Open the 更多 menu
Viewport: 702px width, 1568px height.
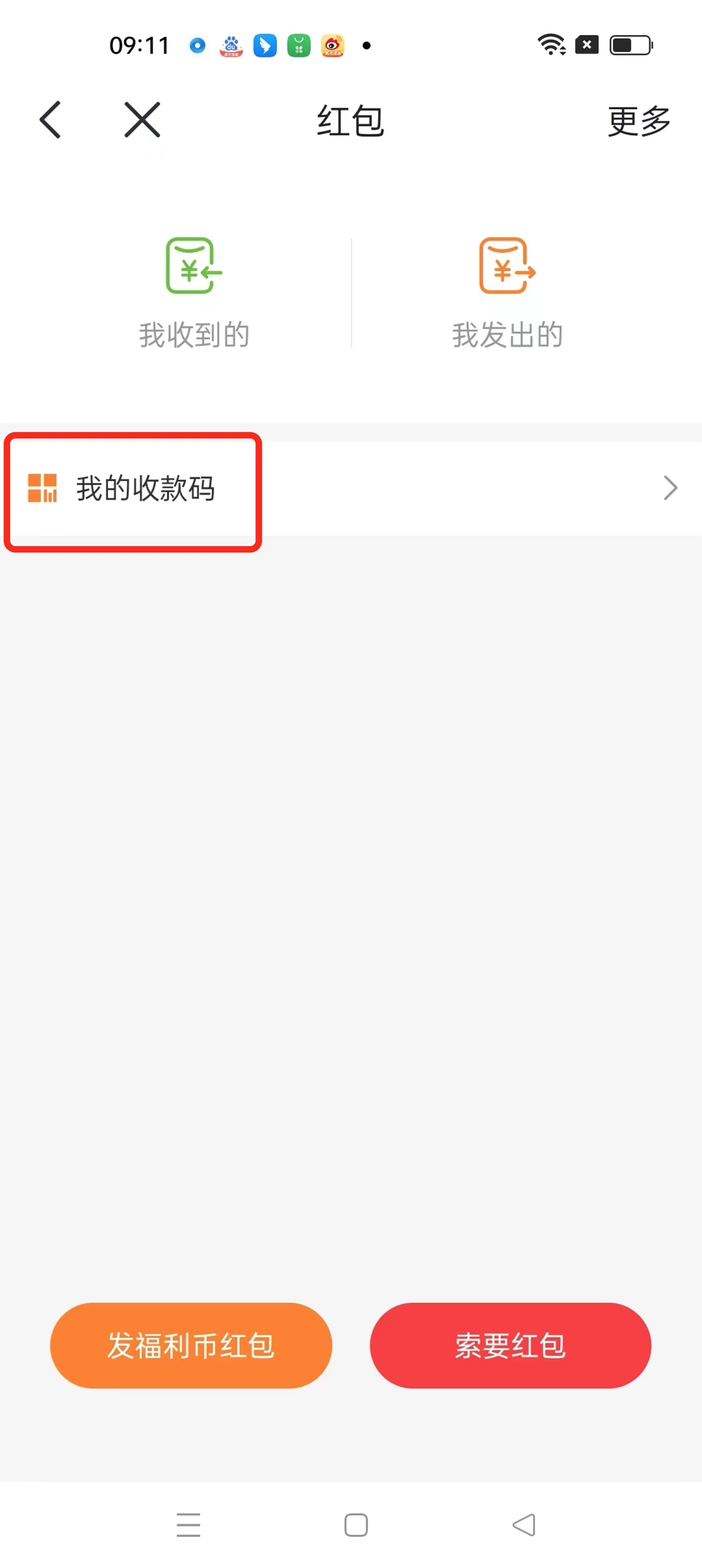[x=639, y=121]
